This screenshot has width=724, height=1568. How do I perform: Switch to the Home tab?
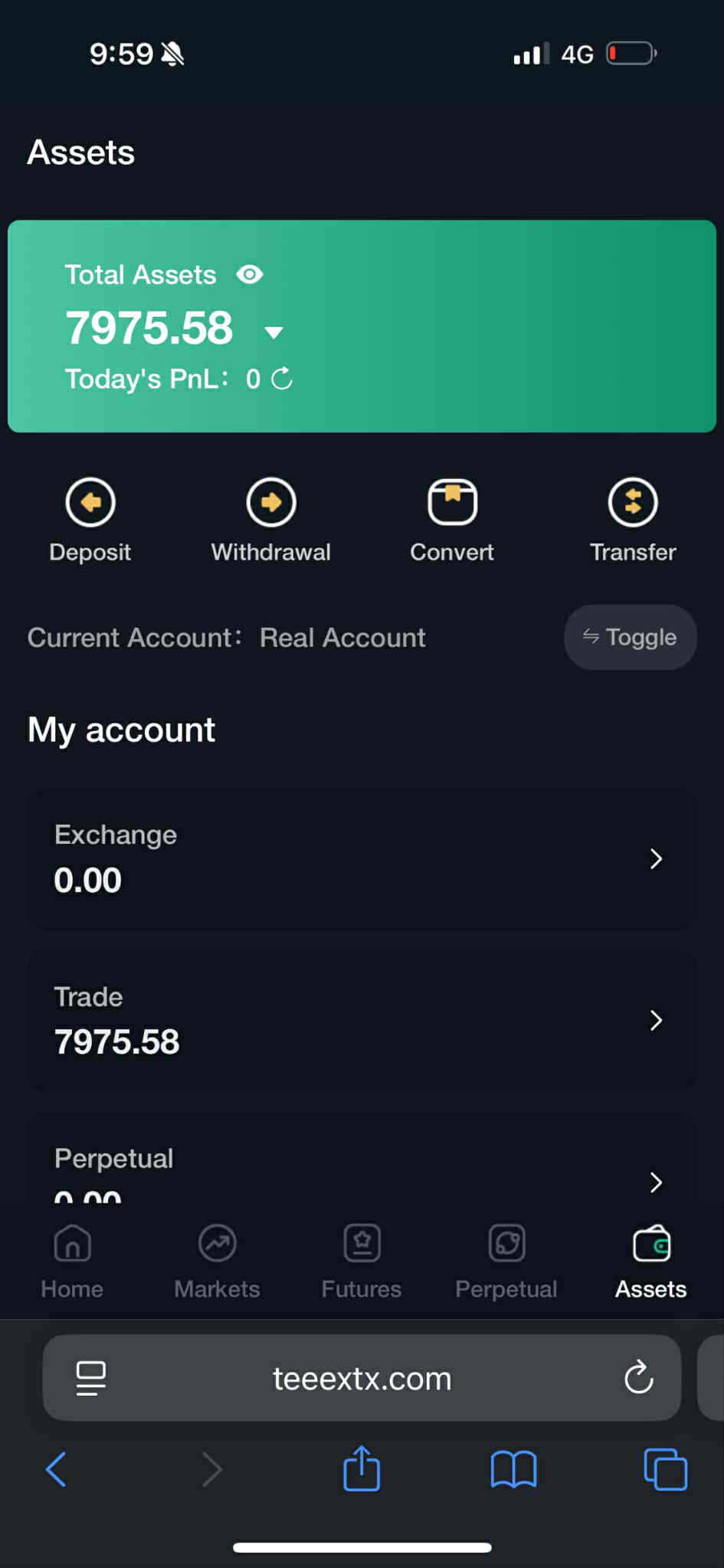click(x=72, y=1261)
